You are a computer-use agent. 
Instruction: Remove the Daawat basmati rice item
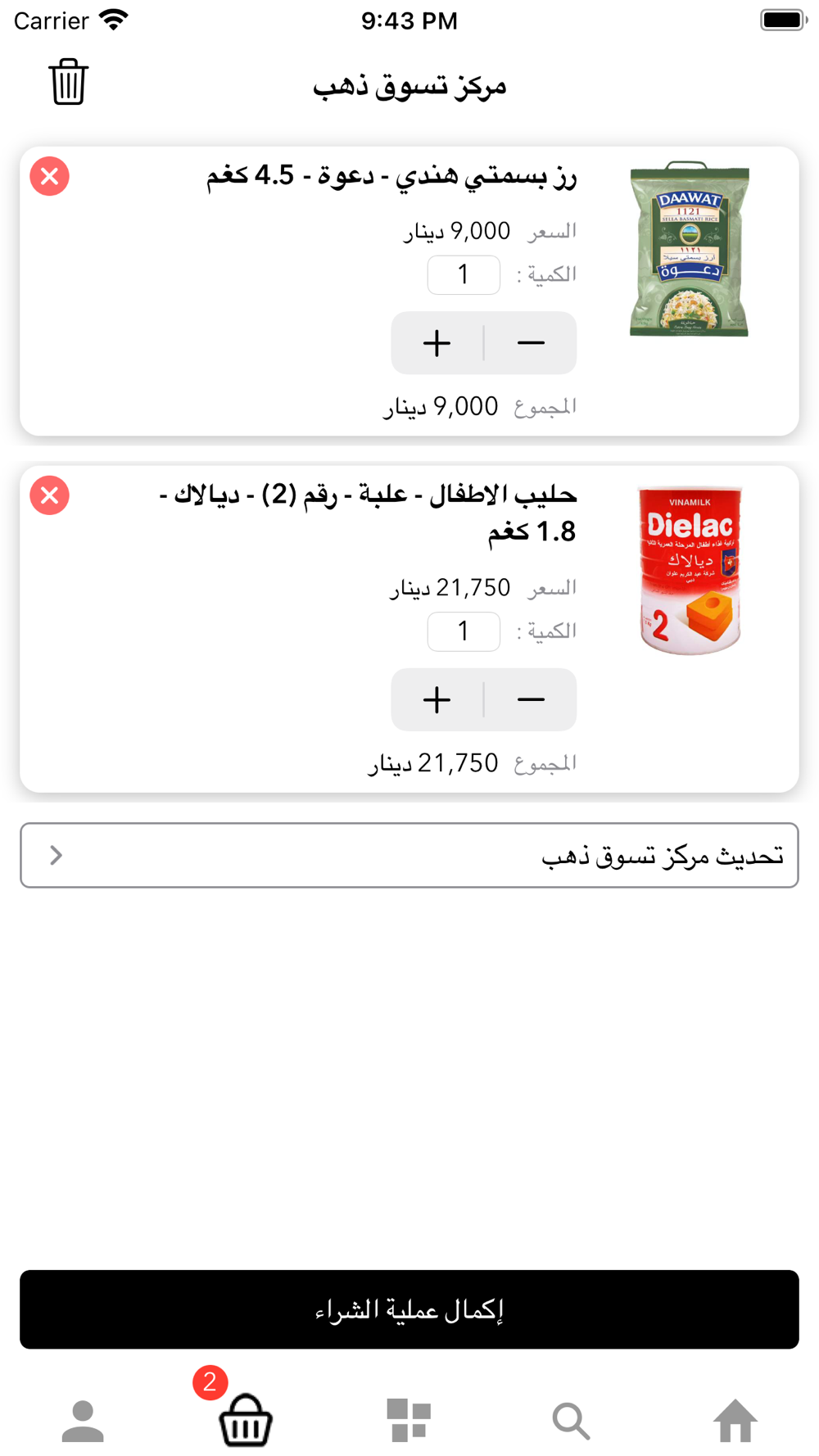(x=50, y=176)
